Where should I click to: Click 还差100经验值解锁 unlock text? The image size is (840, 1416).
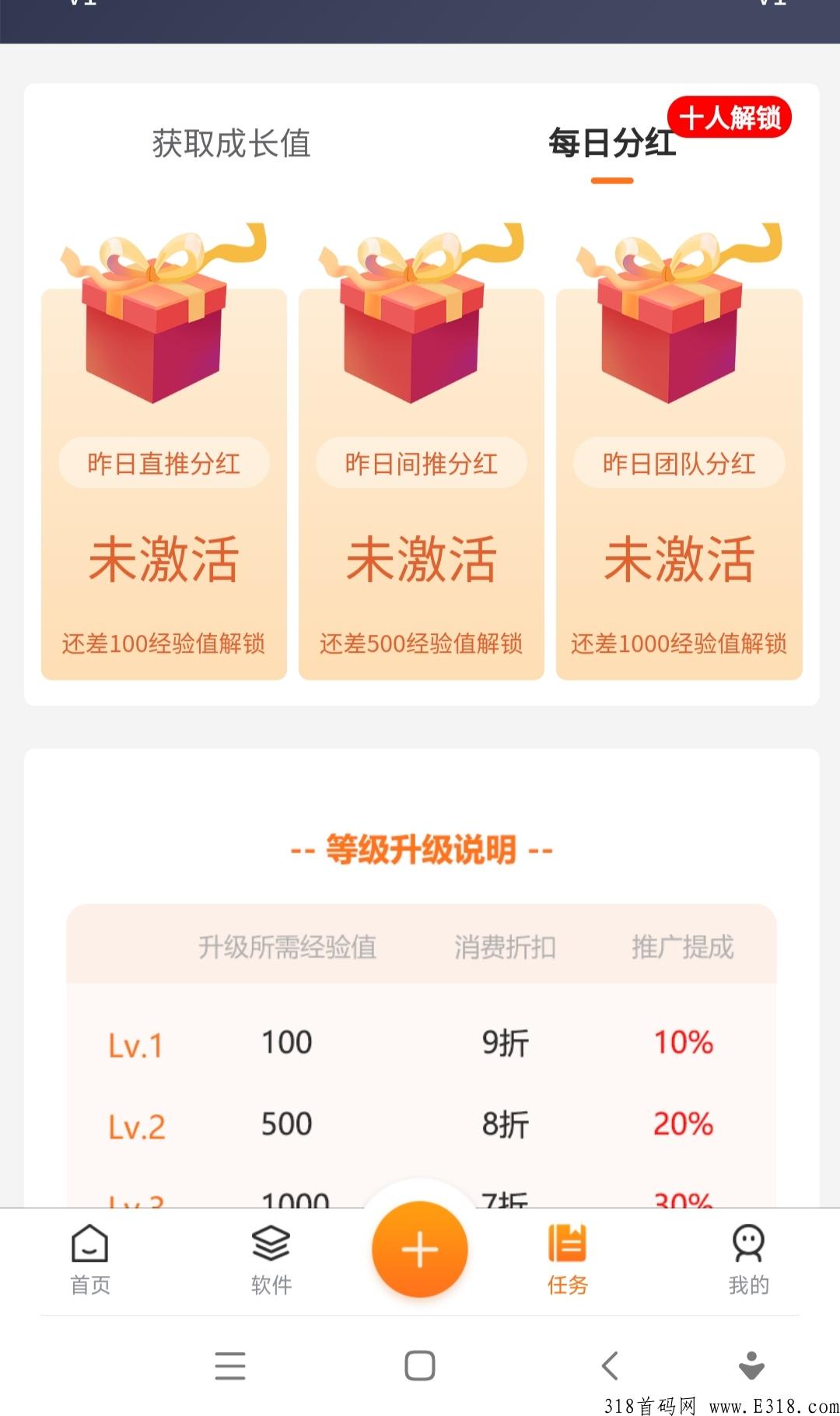pyautogui.click(x=163, y=644)
